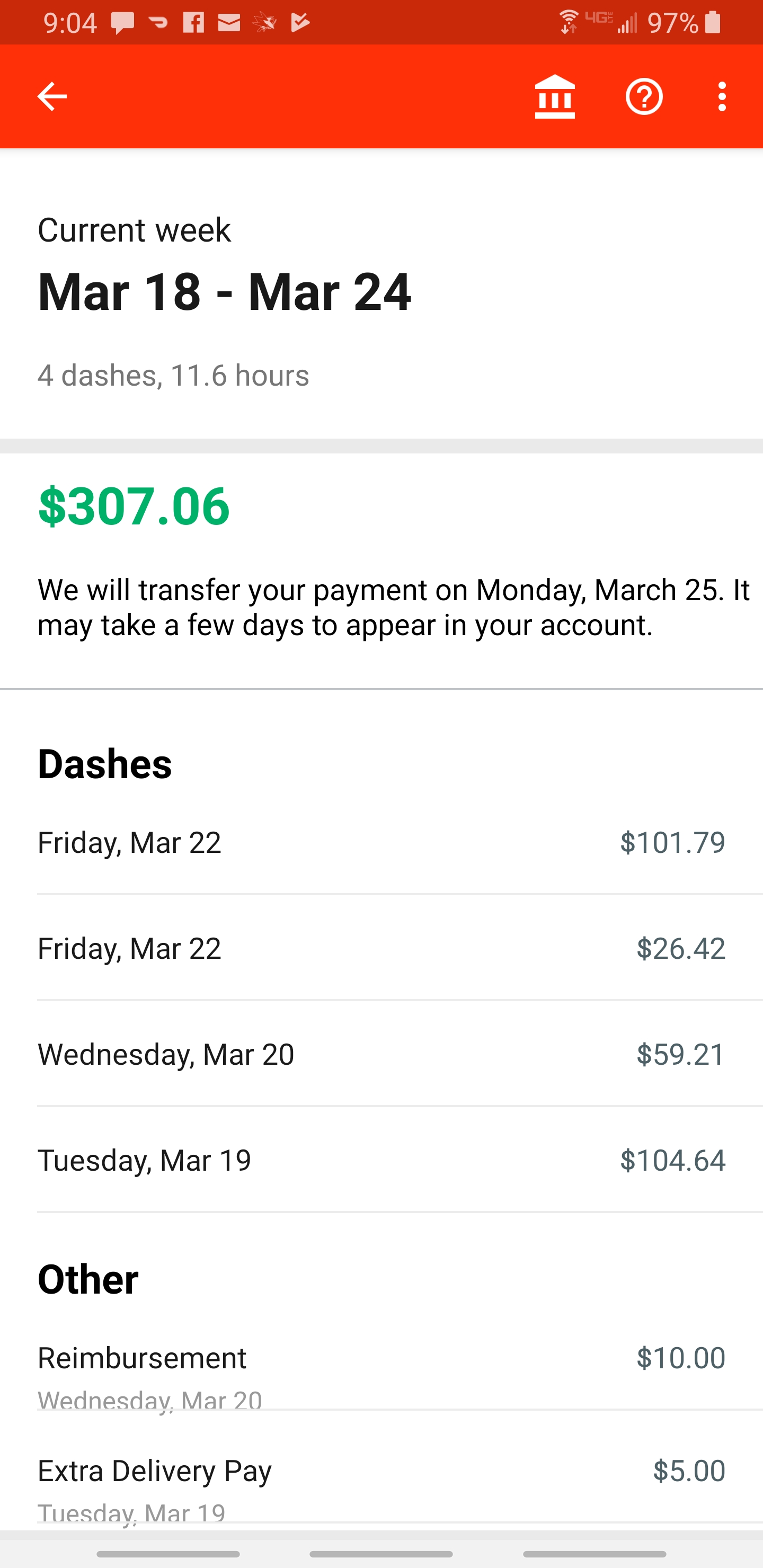Open the second Friday, Mar 22 dash entry

tap(381, 948)
